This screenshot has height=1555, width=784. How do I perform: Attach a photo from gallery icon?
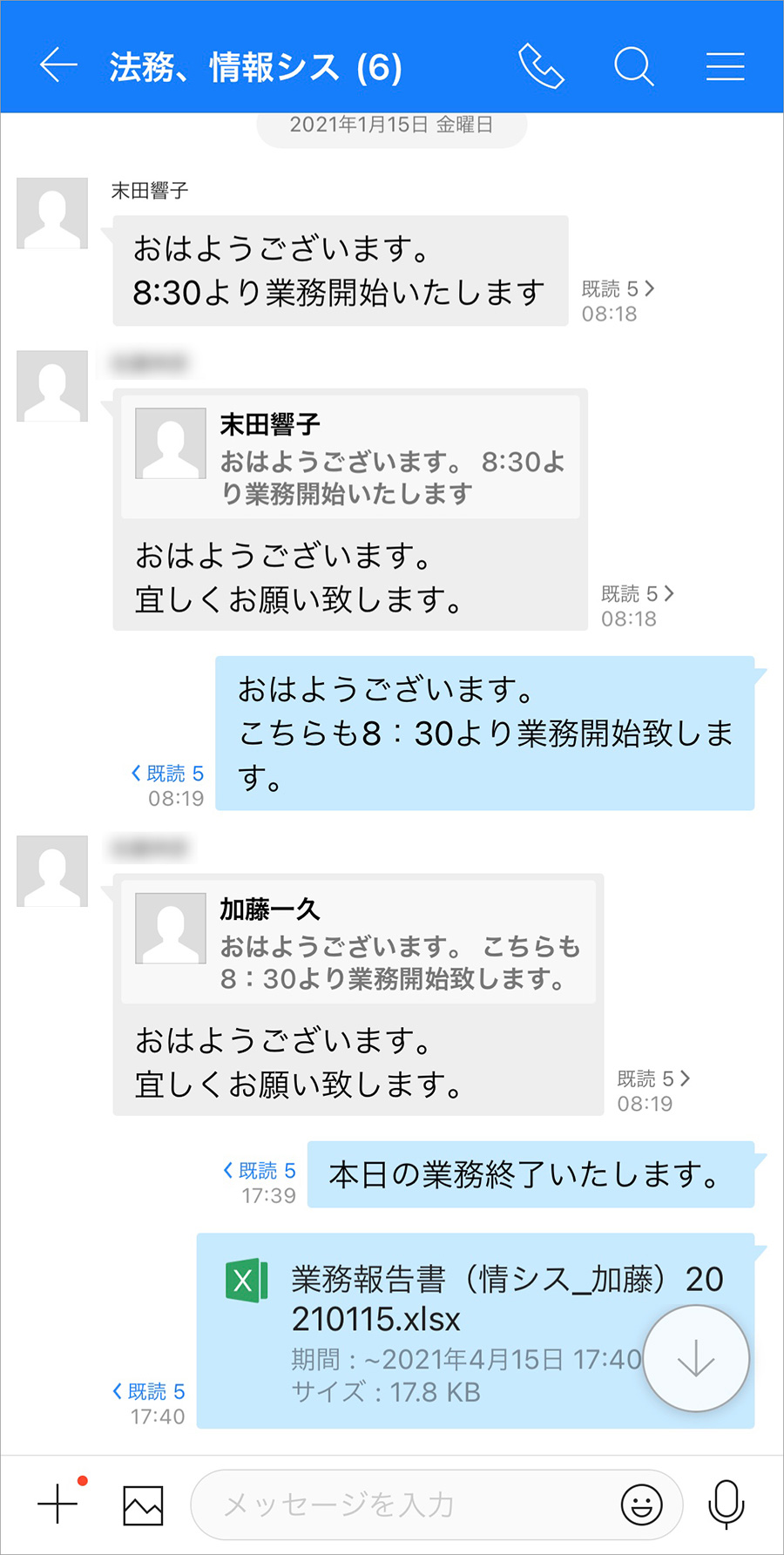coord(143,1504)
